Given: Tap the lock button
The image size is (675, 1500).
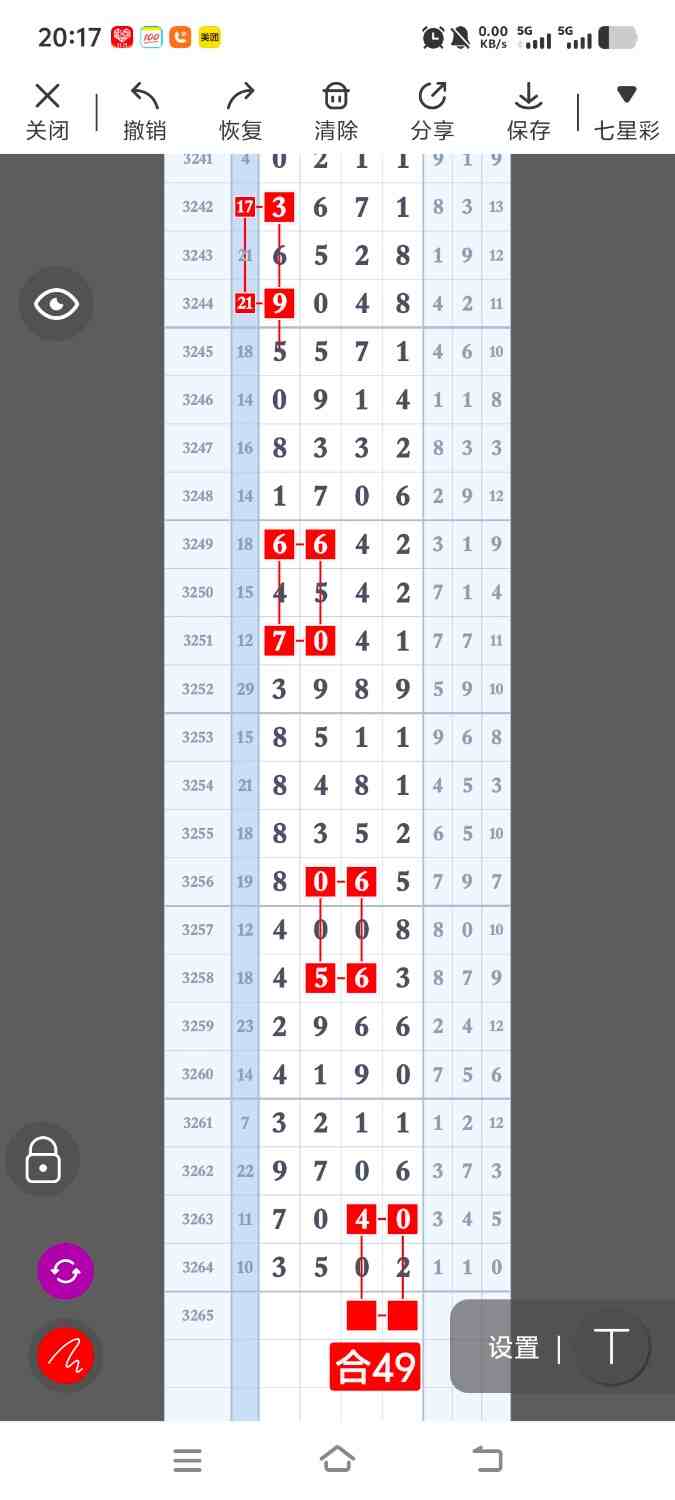Looking at the screenshot, I should (43, 1160).
